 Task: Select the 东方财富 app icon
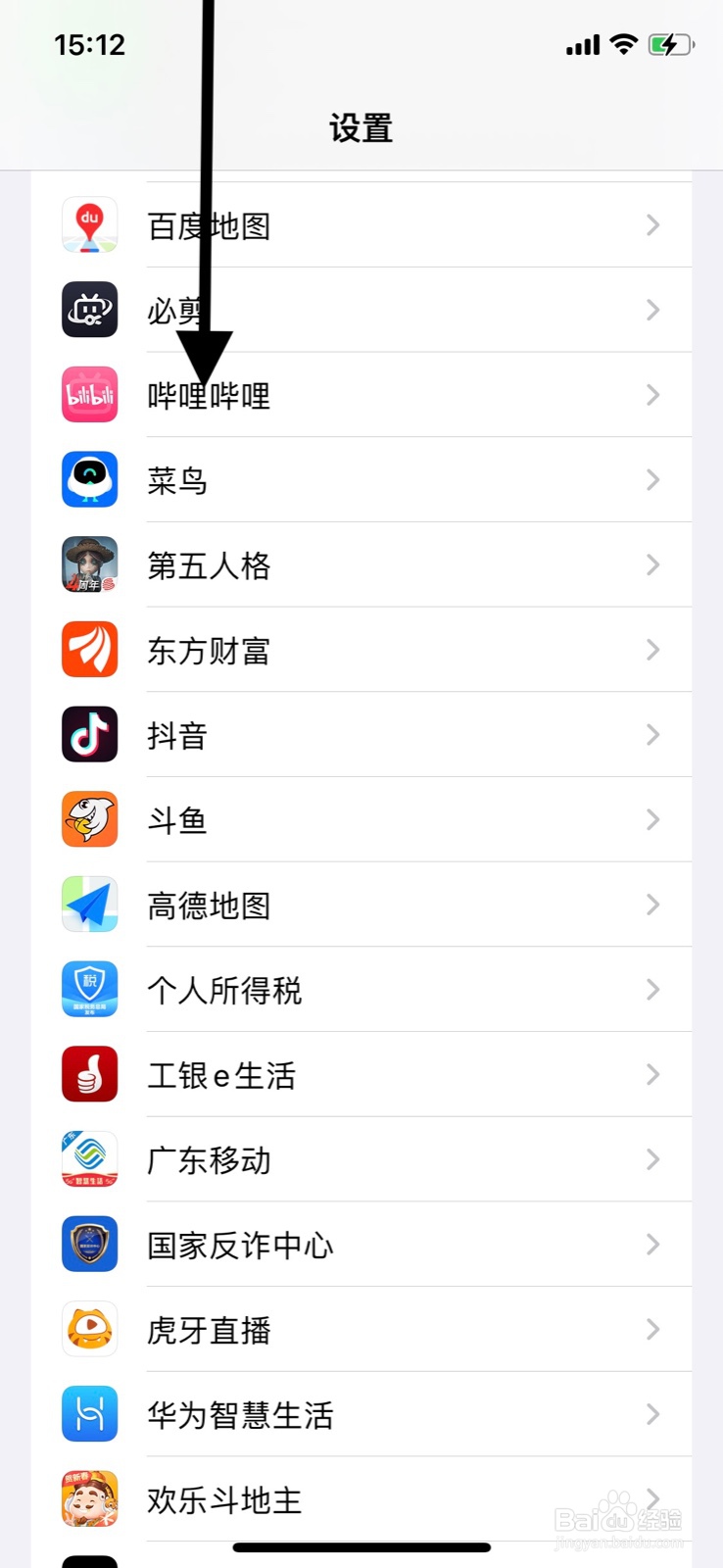(89, 650)
